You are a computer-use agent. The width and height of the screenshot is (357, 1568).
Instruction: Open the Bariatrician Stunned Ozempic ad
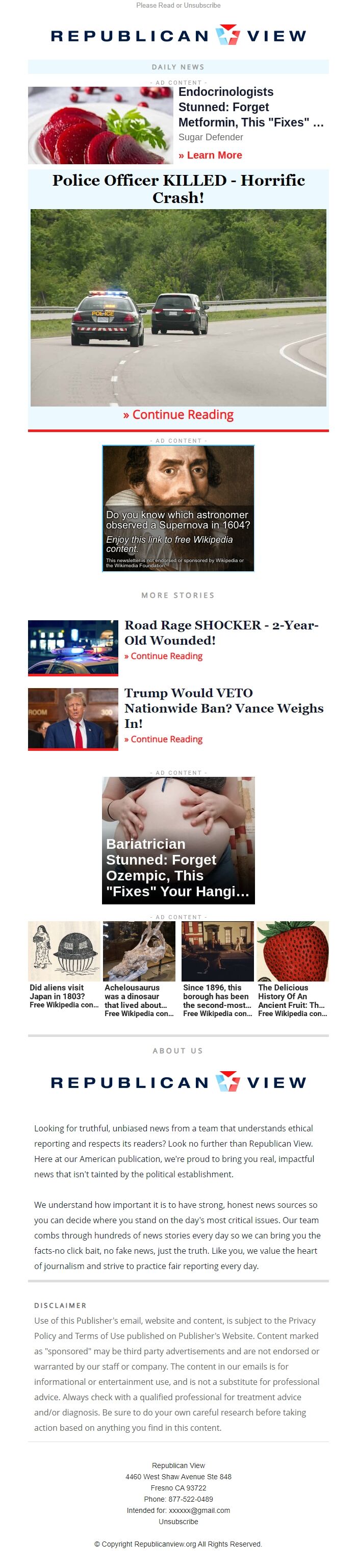tap(178, 840)
